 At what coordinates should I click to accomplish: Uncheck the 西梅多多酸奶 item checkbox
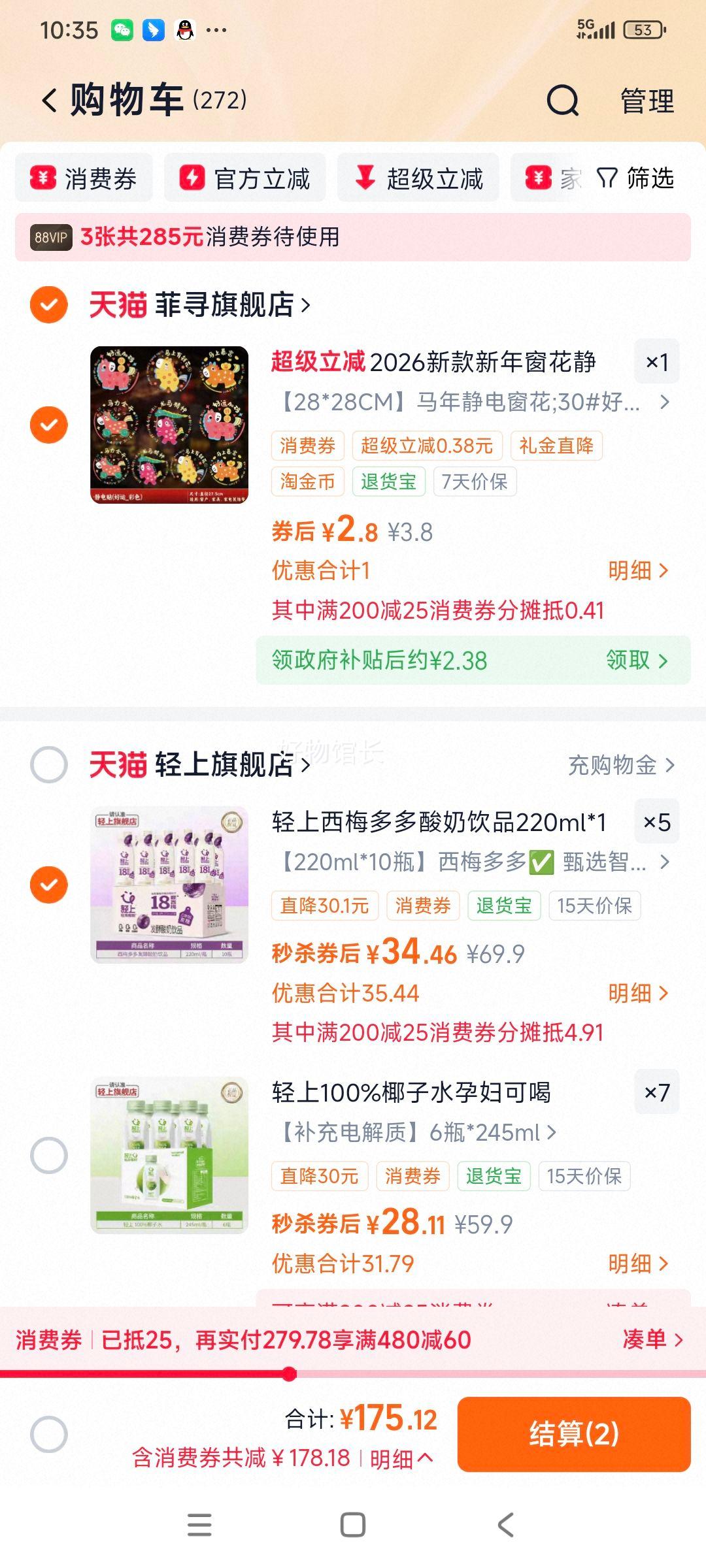click(48, 883)
